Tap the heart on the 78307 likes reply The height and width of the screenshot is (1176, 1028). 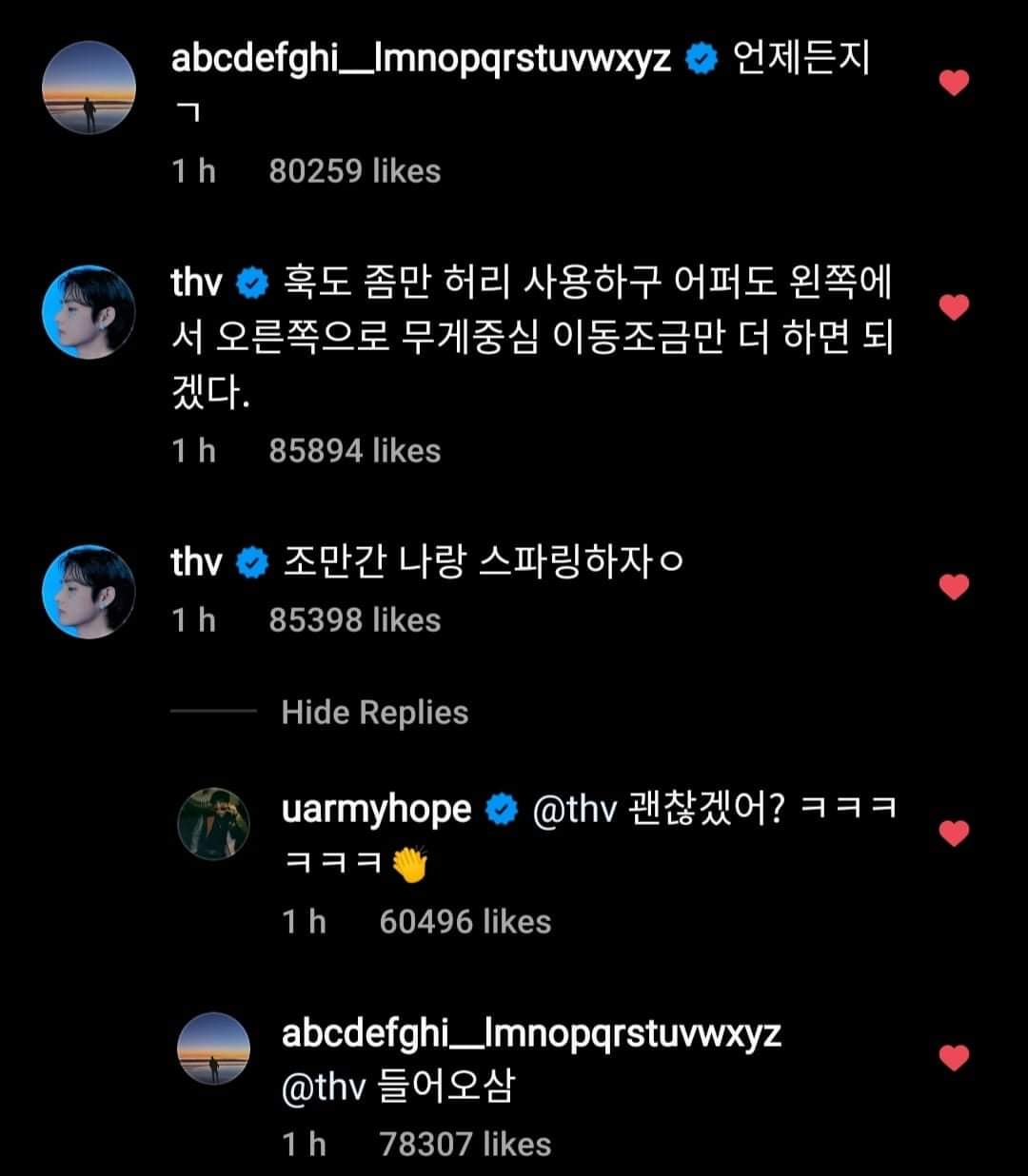[954, 1057]
